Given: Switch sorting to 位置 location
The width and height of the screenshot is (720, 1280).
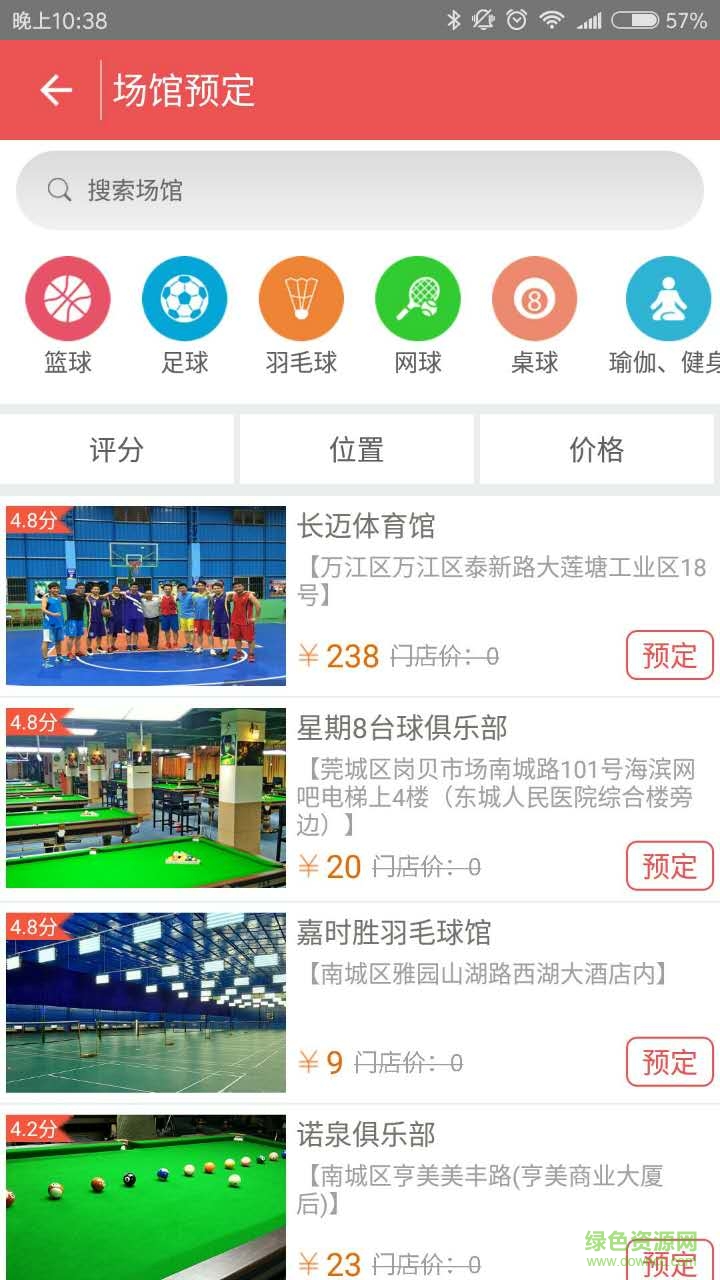Looking at the screenshot, I should point(355,449).
